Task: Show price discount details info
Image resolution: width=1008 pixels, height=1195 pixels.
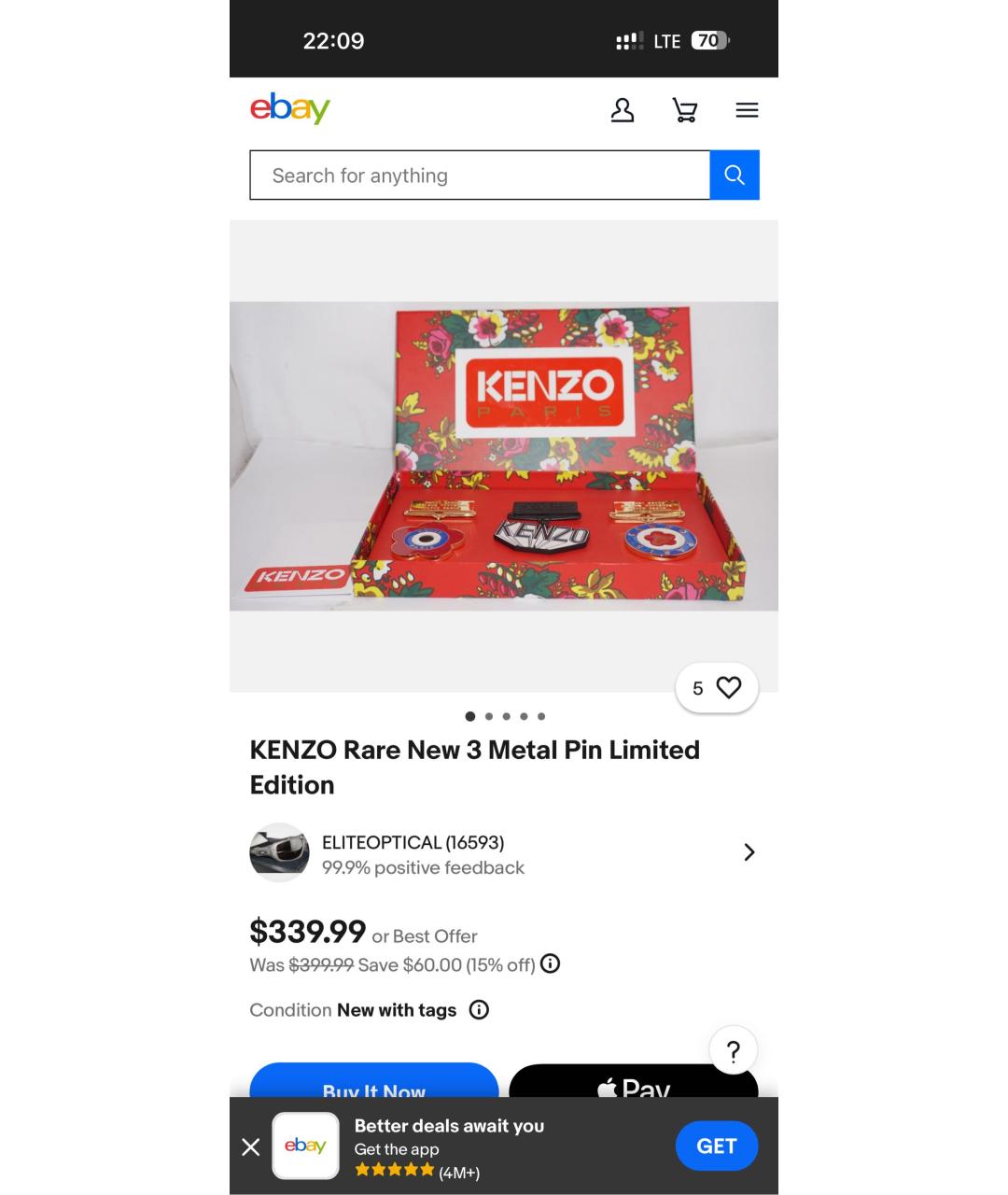Action: [x=551, y=963]
